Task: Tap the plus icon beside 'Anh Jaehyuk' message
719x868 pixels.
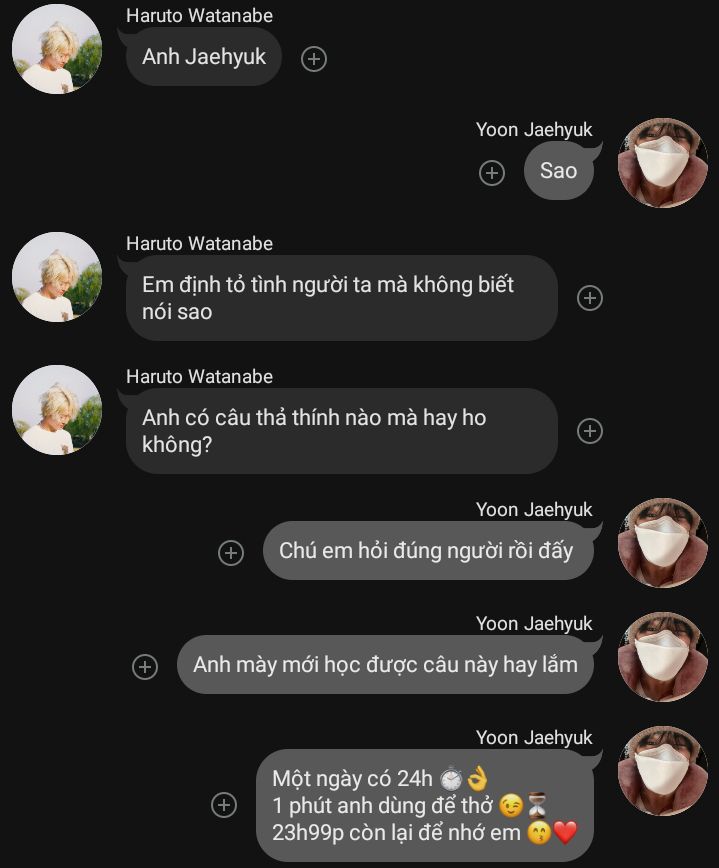Action: 314,59
